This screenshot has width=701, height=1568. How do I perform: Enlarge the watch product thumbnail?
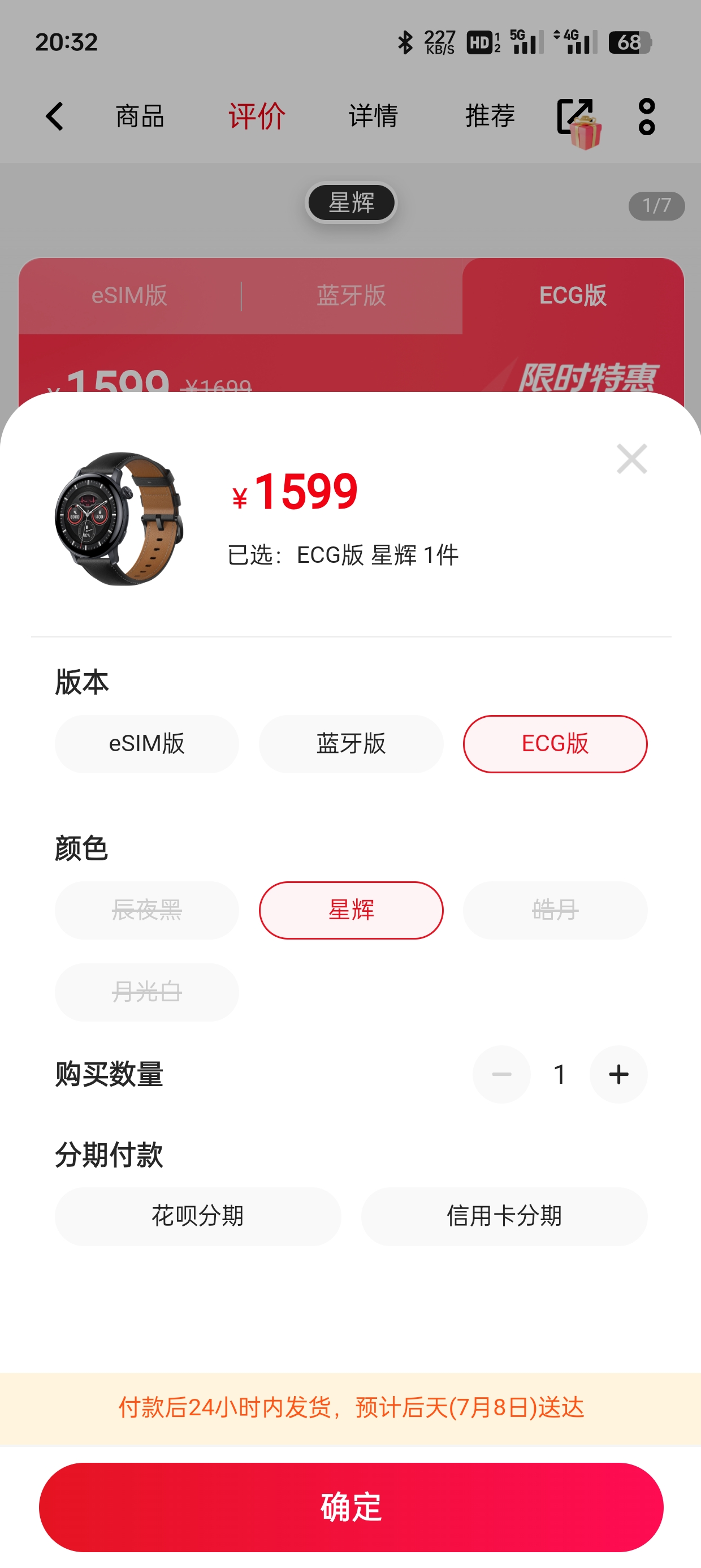[x=119, y=519]
